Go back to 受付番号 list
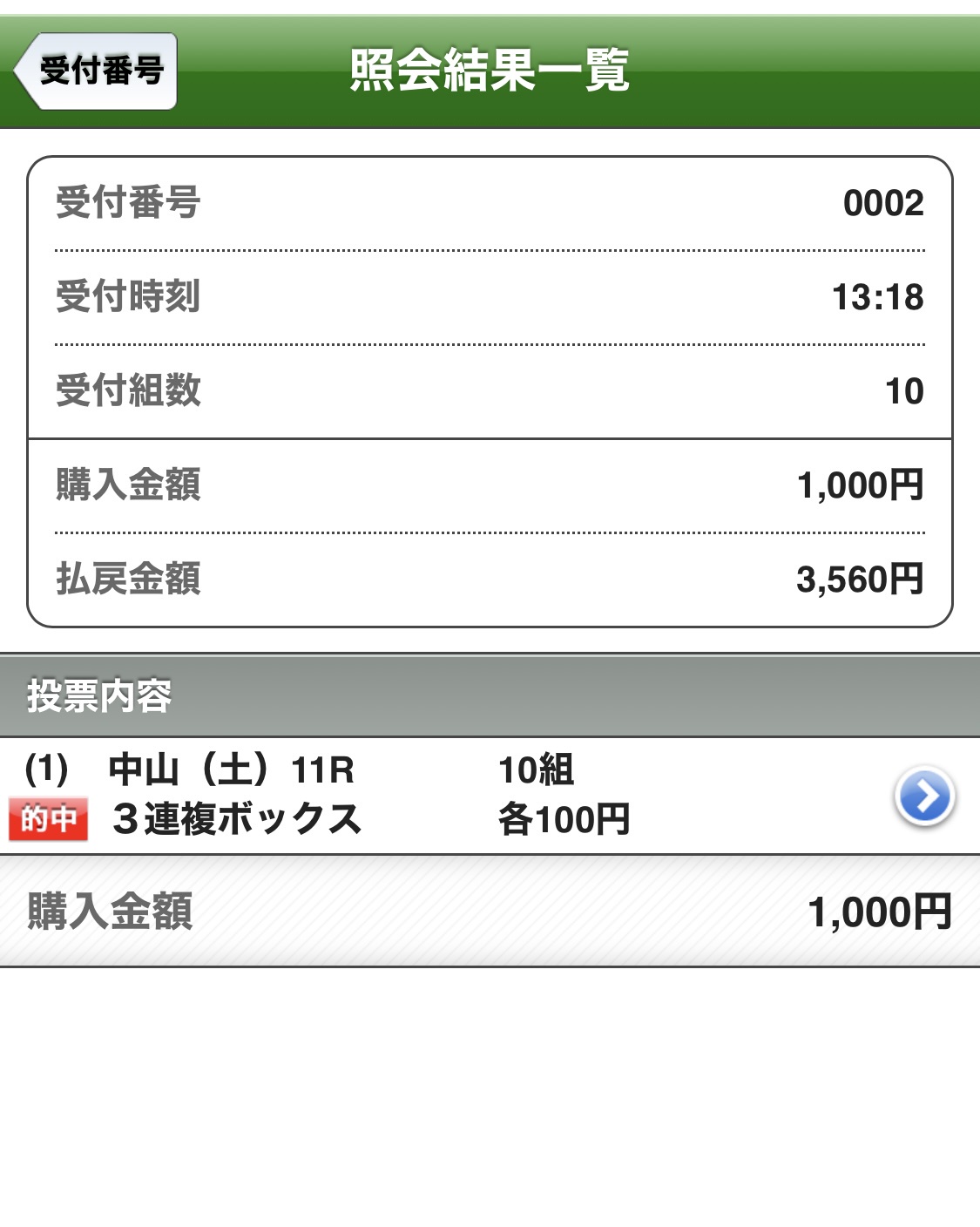980x1227 pixels. tap(98, 71)
